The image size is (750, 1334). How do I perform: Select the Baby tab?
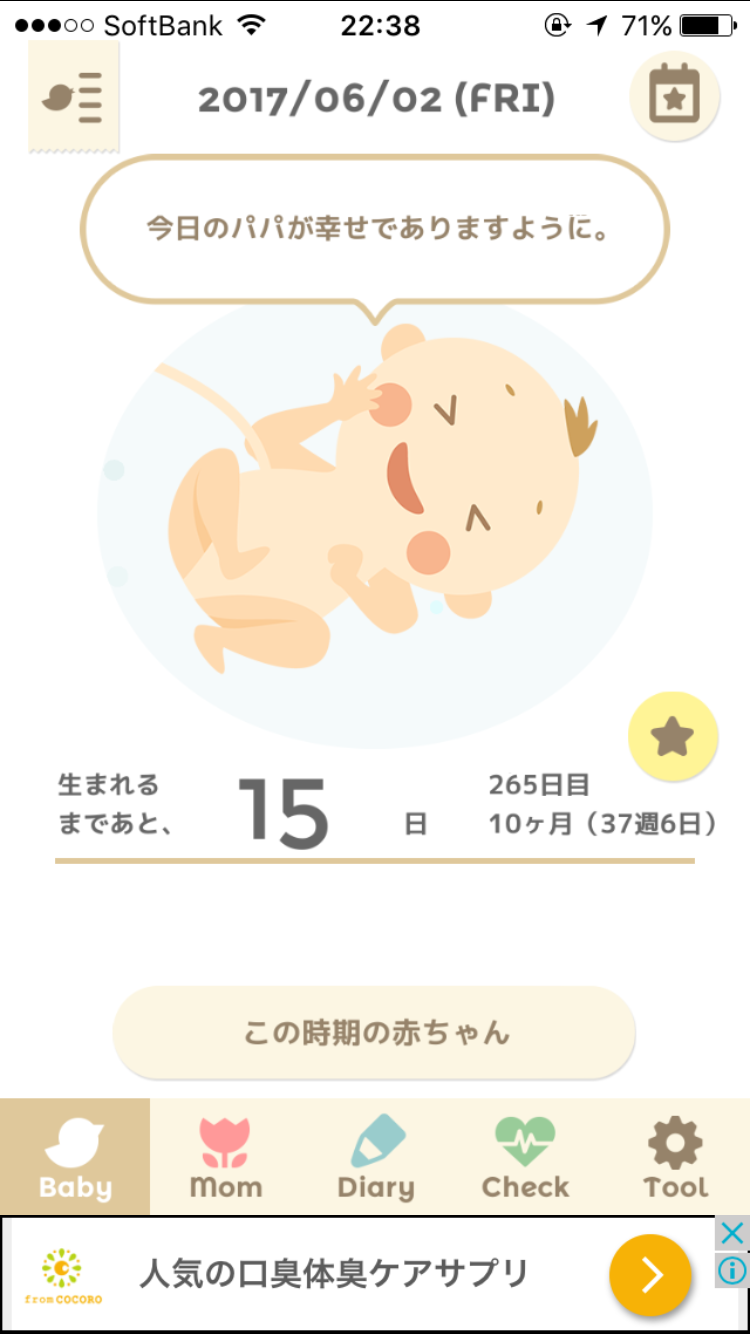[75, 1157]
